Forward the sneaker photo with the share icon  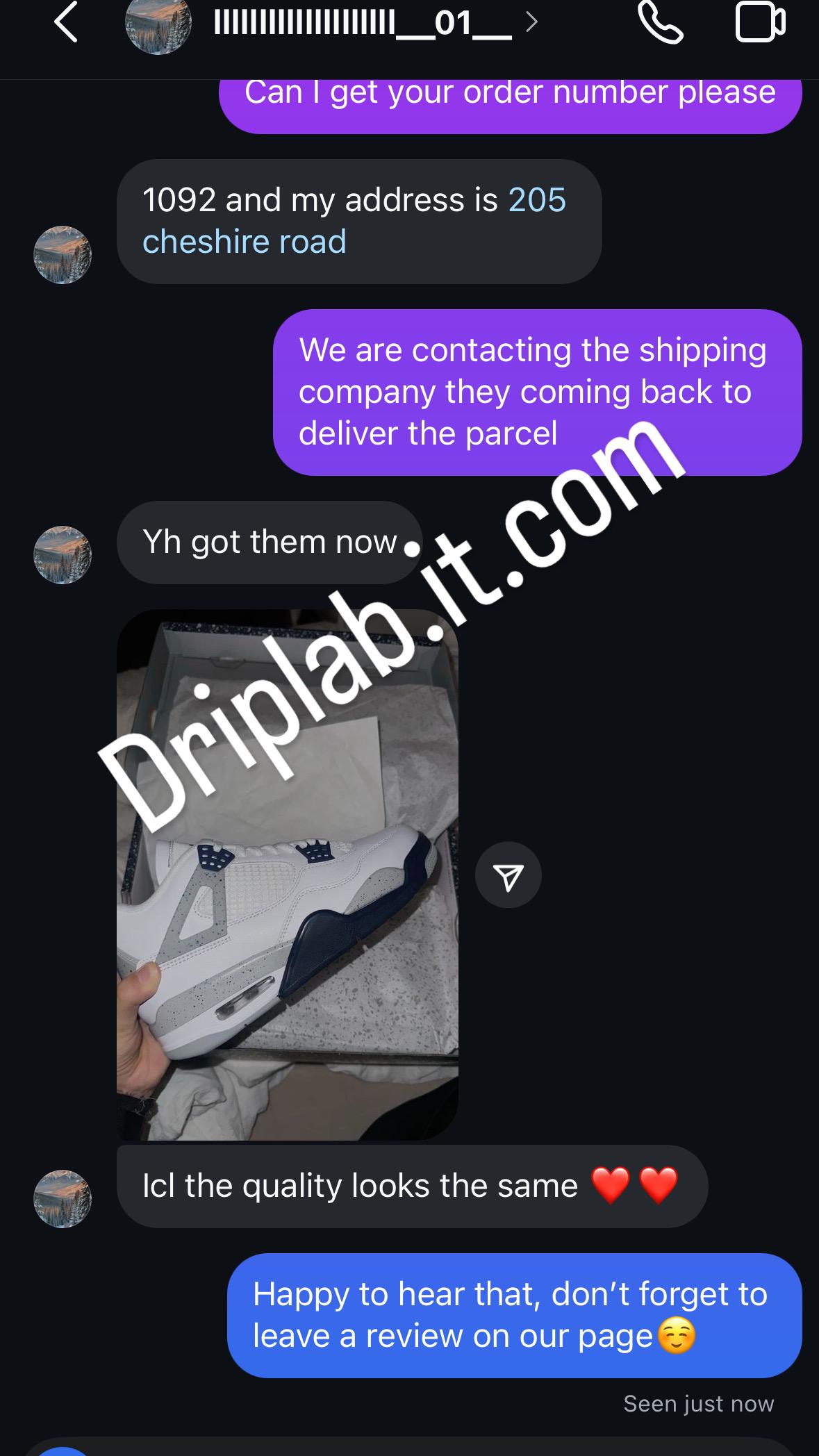(508, 875)
